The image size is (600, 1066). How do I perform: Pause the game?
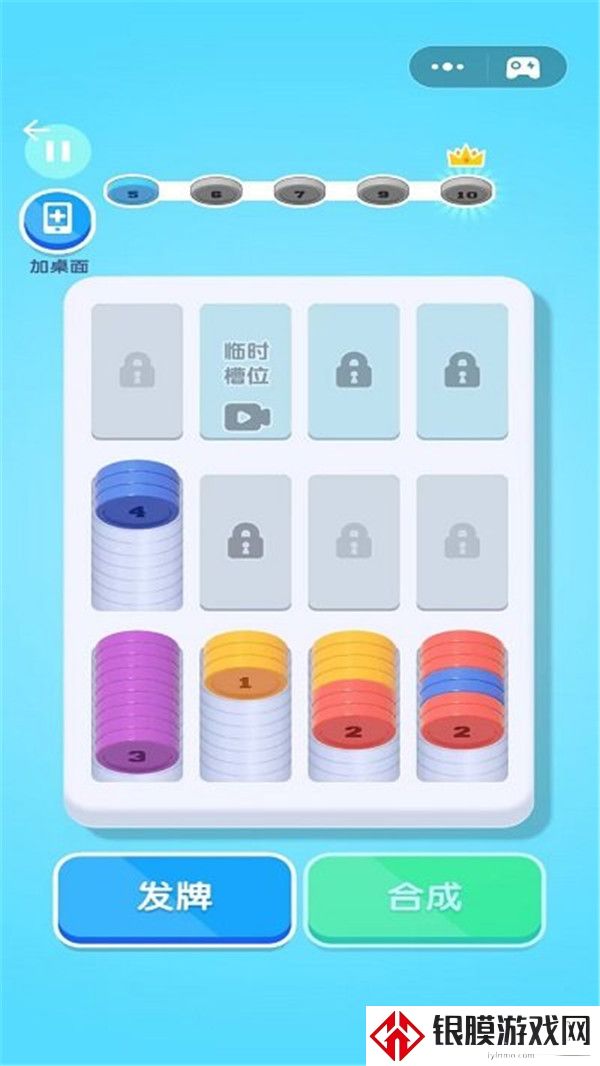[58, 151]
